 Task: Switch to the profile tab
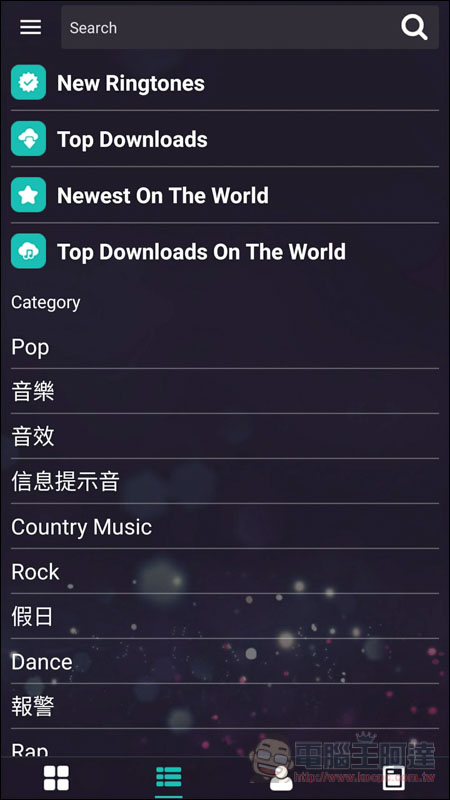point(281,779)
